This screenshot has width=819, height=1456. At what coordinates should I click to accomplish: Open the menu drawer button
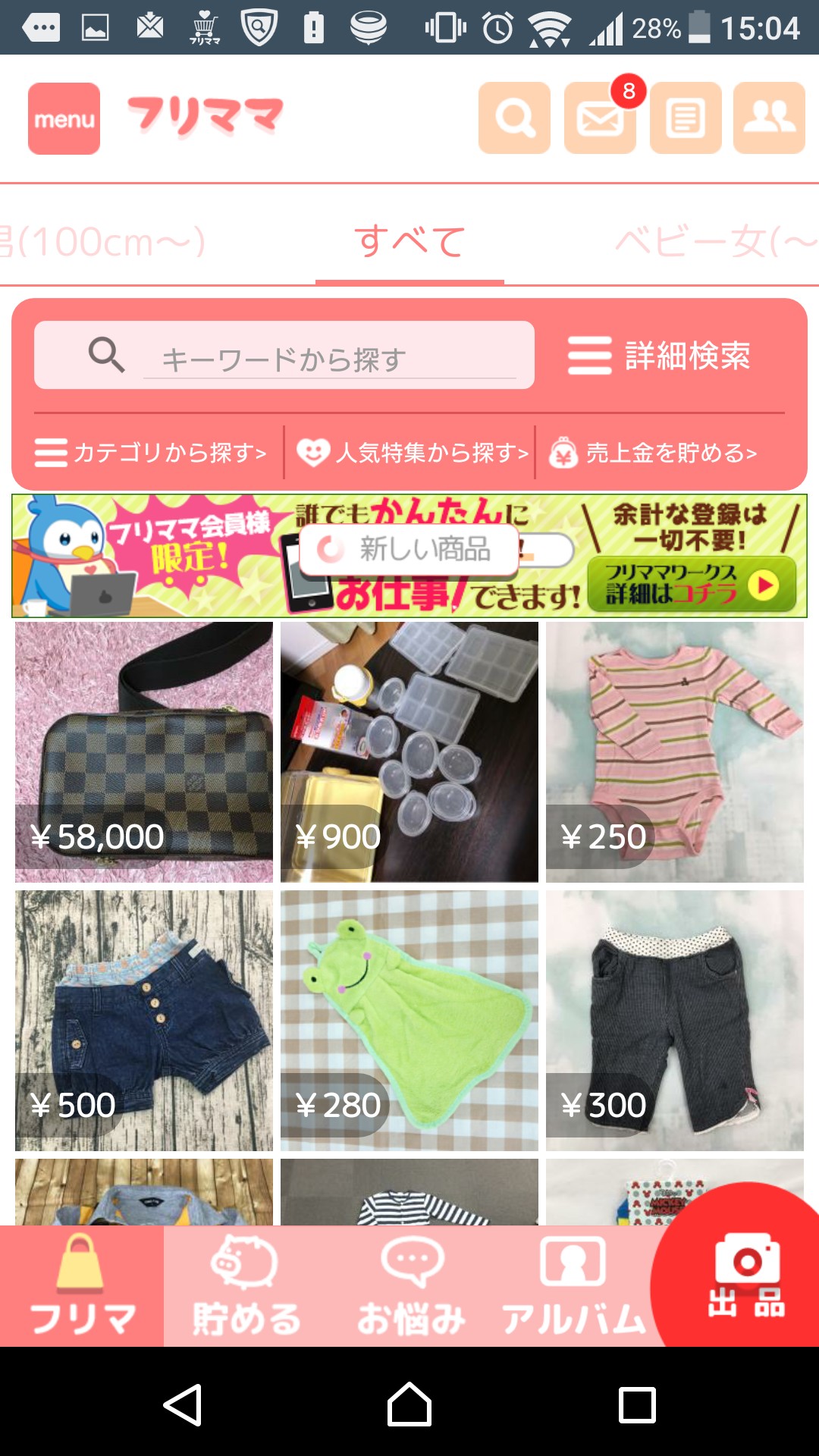pyautogui.click(x=64, y=118)
